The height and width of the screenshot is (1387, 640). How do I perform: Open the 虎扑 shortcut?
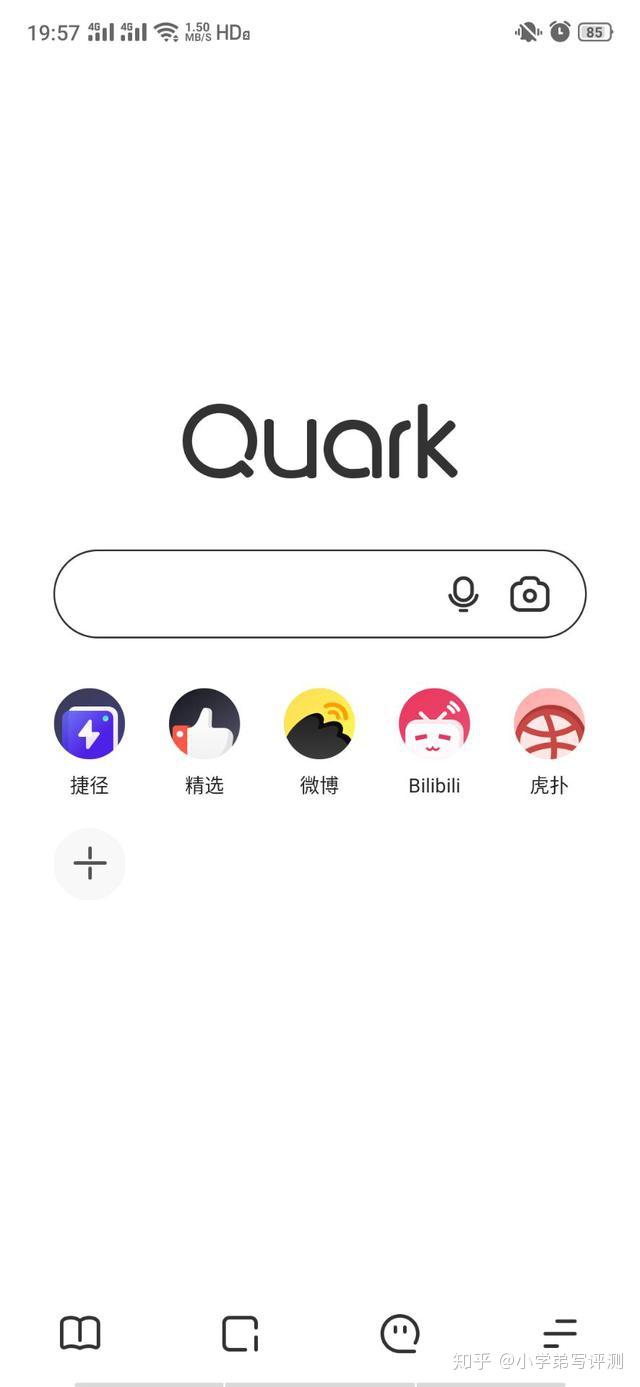click(x=549, y=724)
